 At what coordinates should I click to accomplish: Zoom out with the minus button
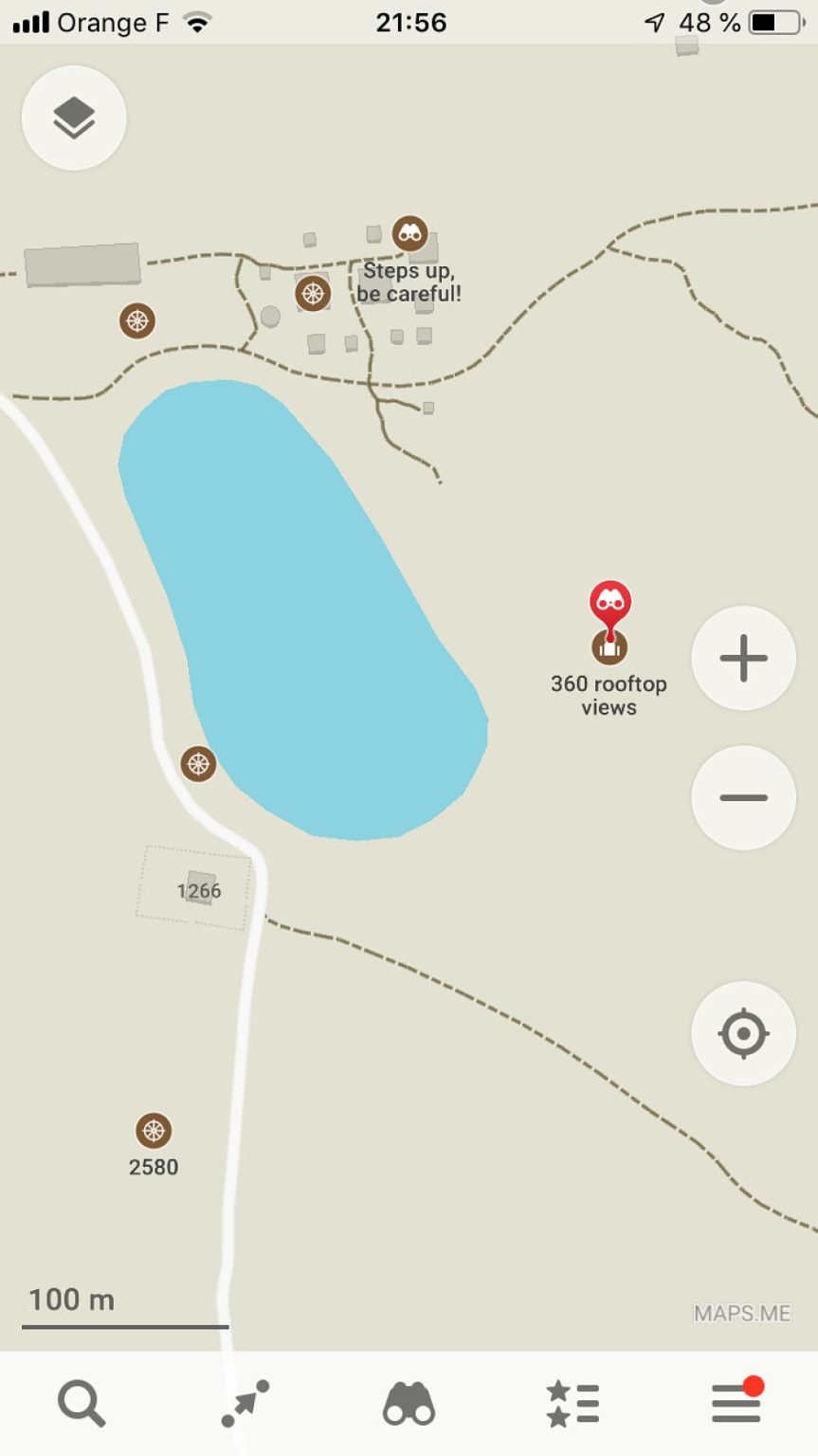pyautogui.click(x=743, y=797)
